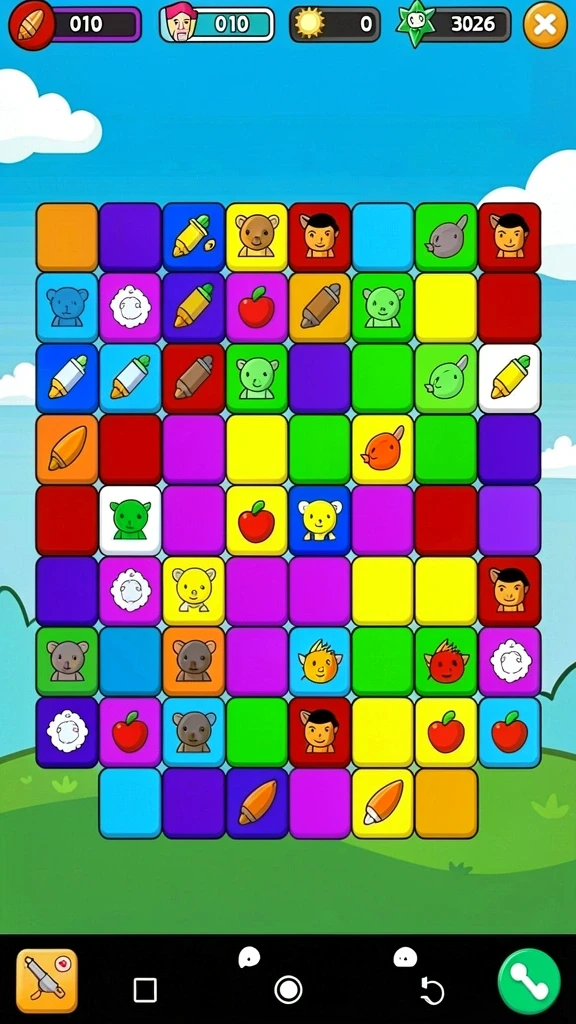Select the white tile with yellow crayon
The width and height of the screenshot is (576, 1024).
(x=509, y=378)
